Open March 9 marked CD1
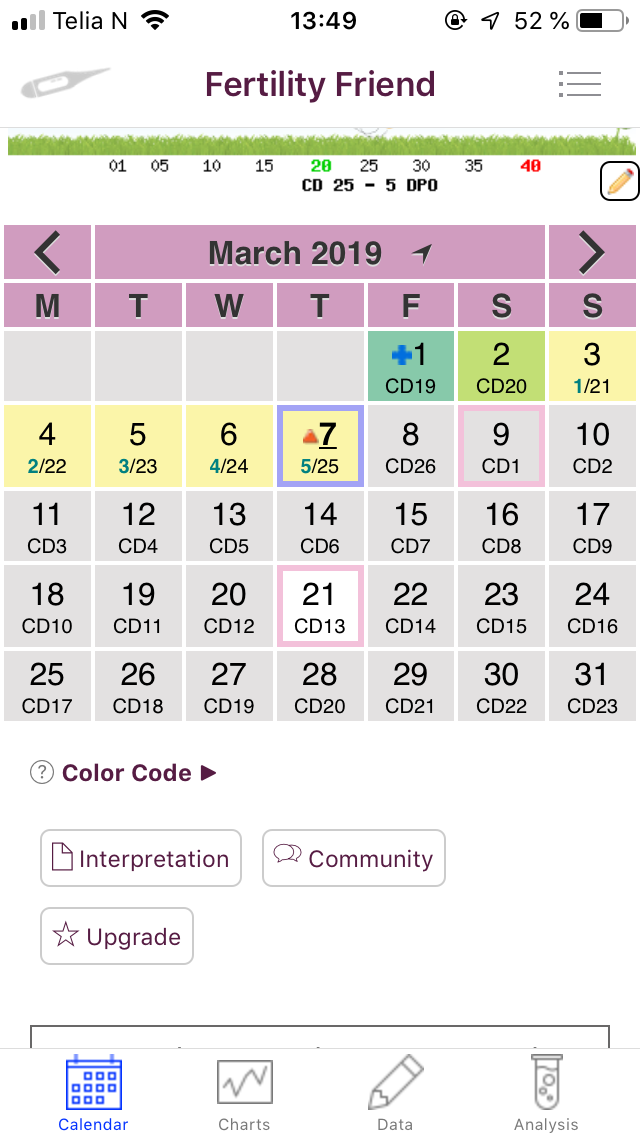Screen dimensions: 640x1136 pyautogui.click(x=501, y=446)
